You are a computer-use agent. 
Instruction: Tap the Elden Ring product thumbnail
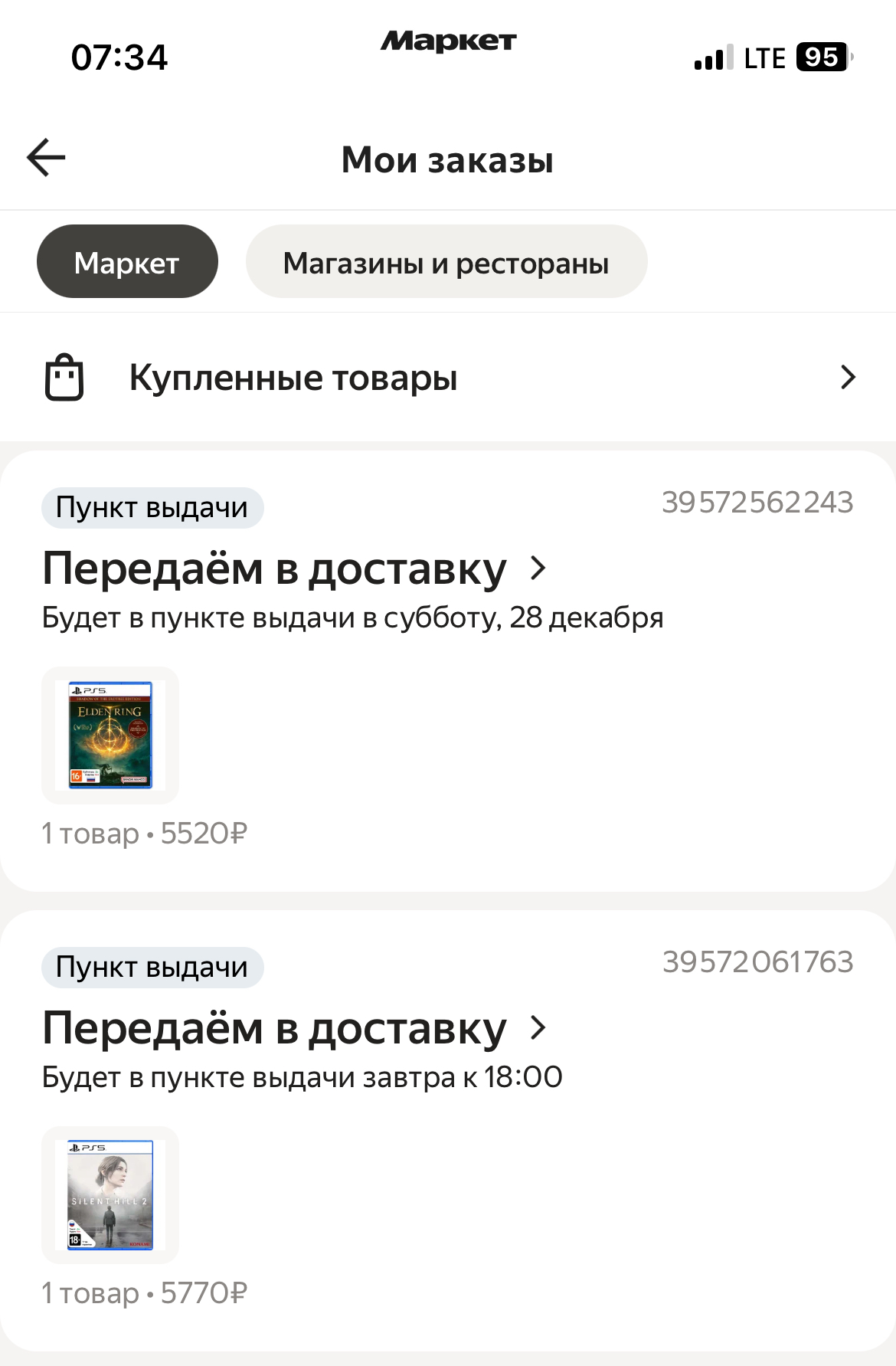pyautogui.click(x=110, y=735)
